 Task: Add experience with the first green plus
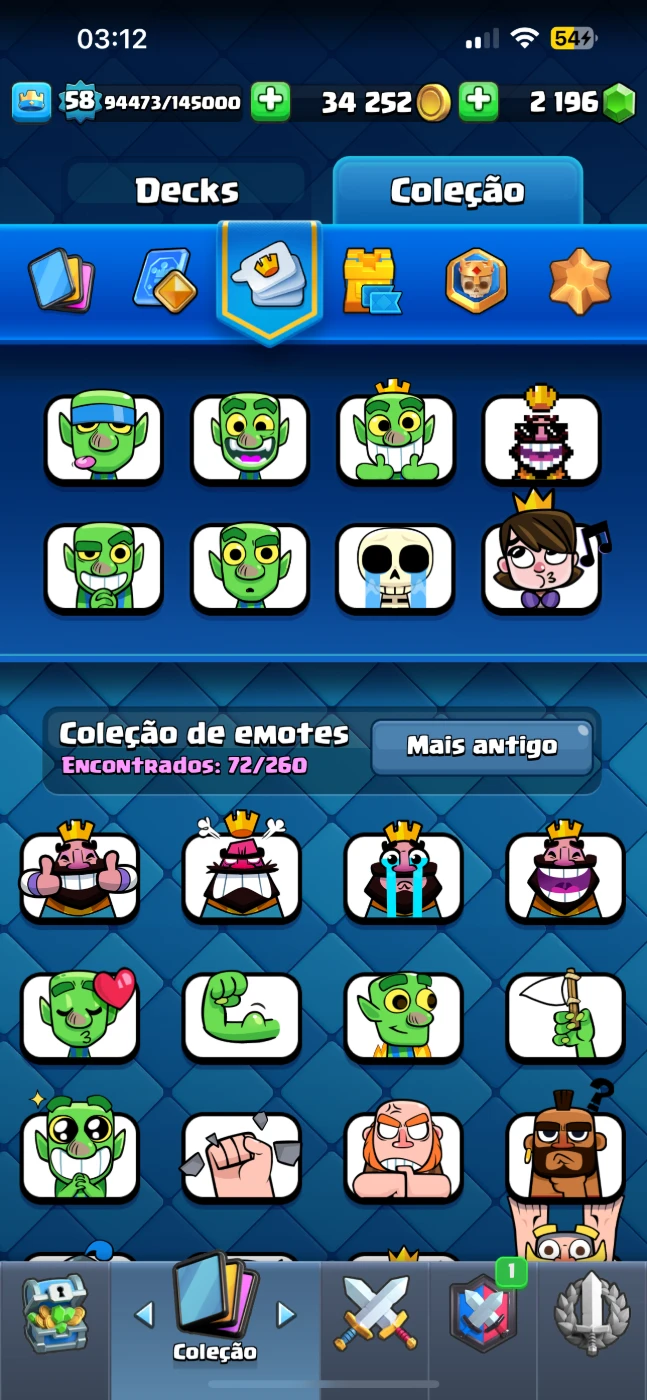coord(270,101)
